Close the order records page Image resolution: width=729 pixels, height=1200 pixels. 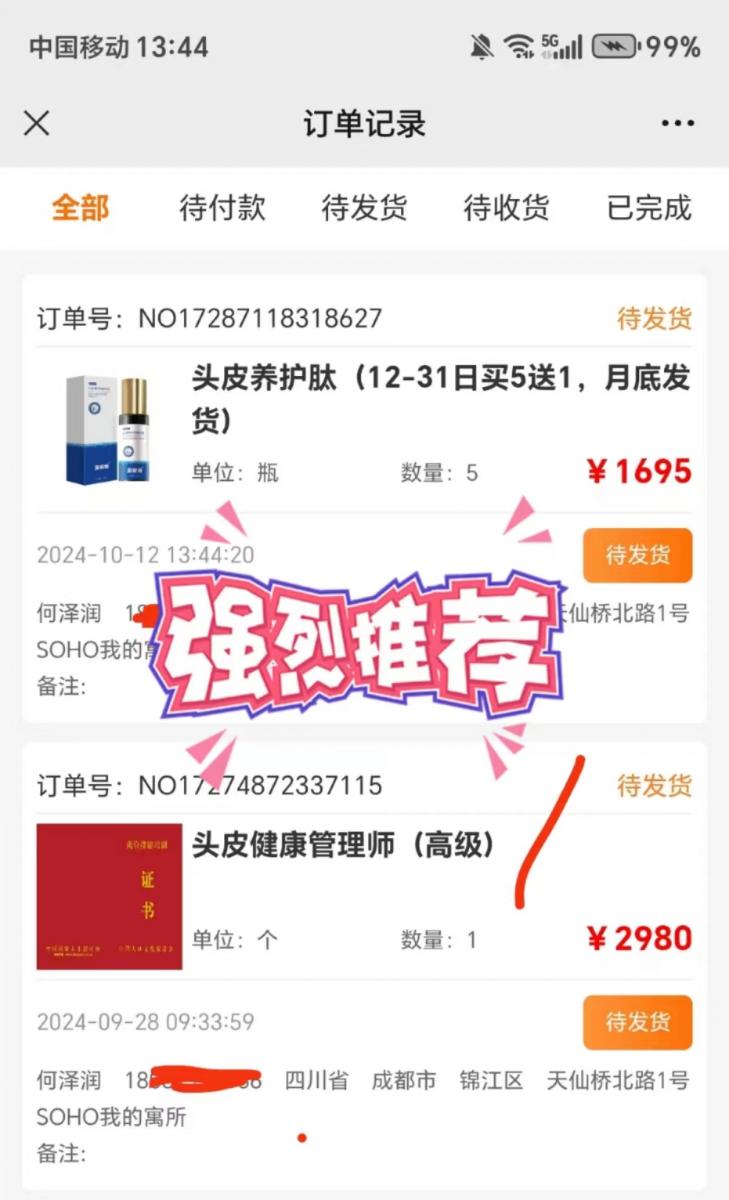pos(37,123)
